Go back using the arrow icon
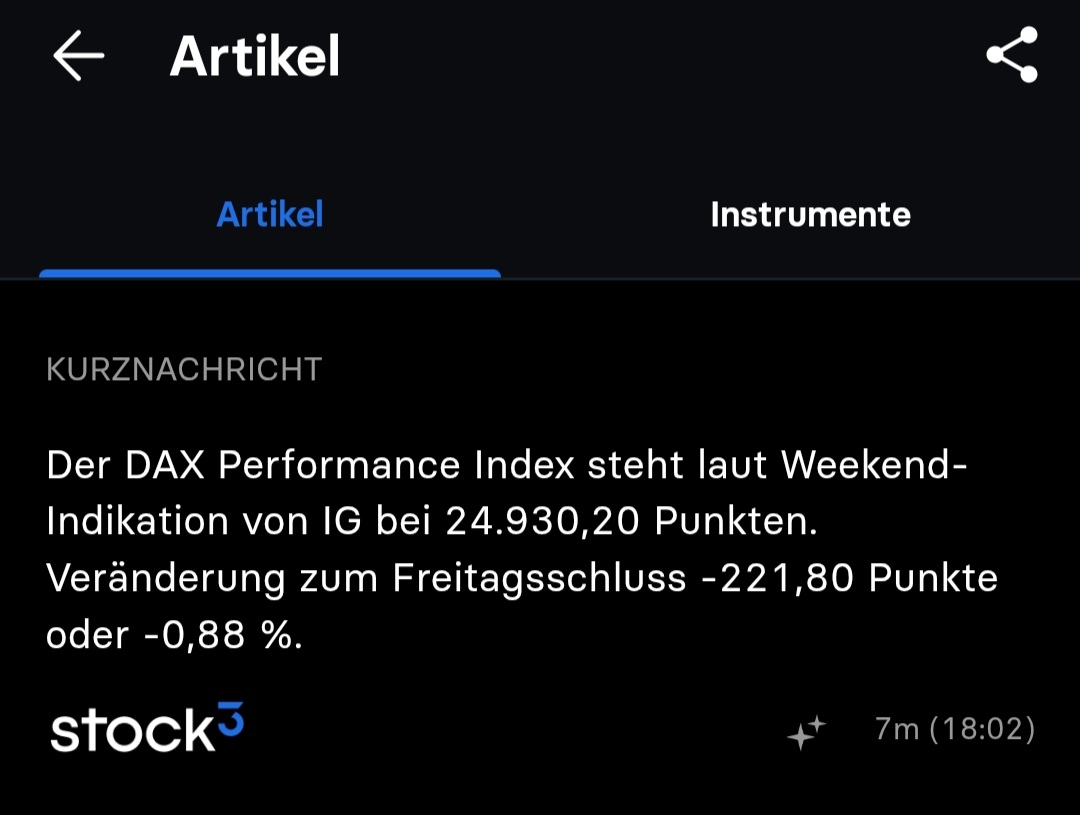The image size is (1080, 815). (x=79, y=55)
